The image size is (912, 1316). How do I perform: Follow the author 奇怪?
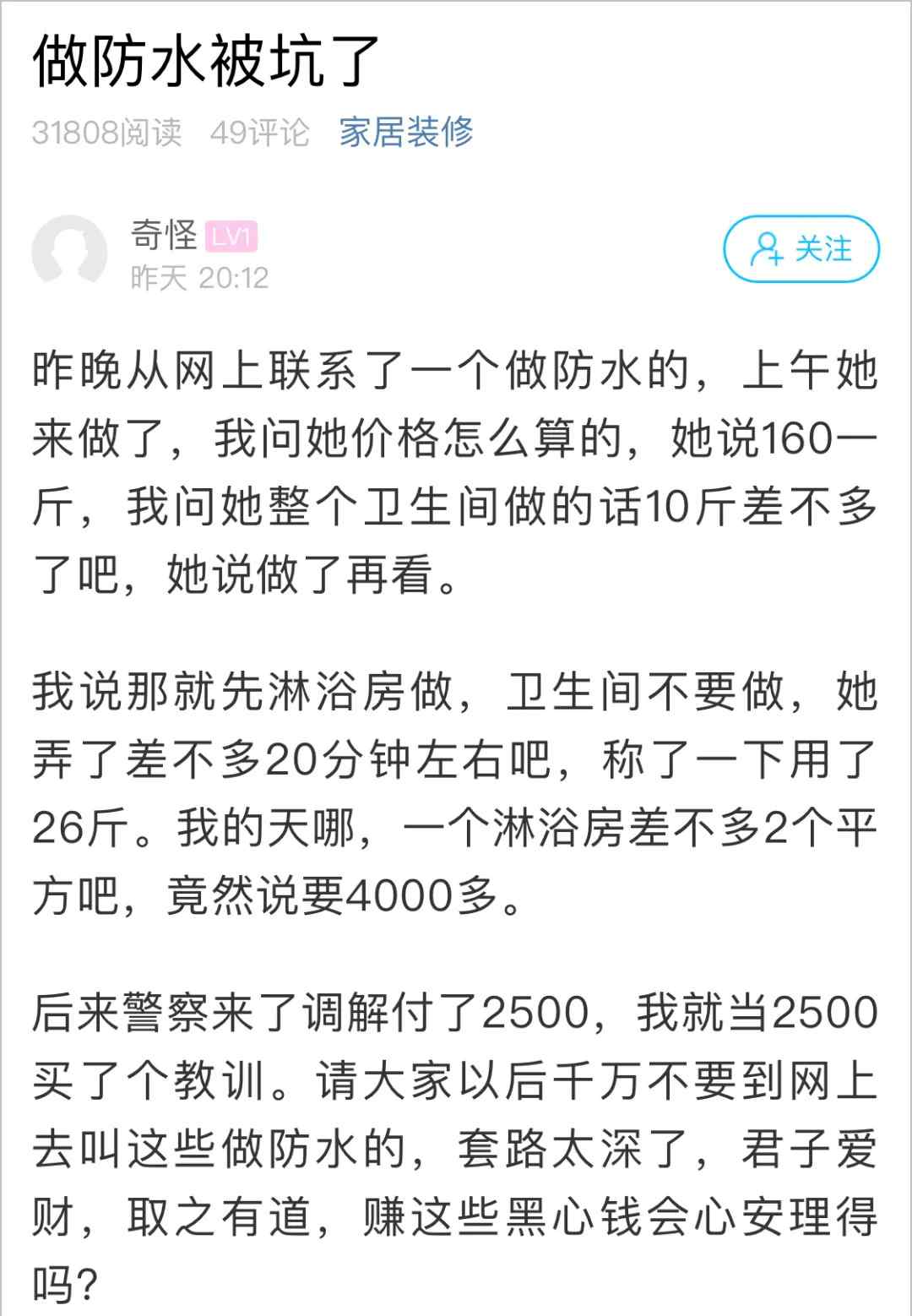[801, 249]
